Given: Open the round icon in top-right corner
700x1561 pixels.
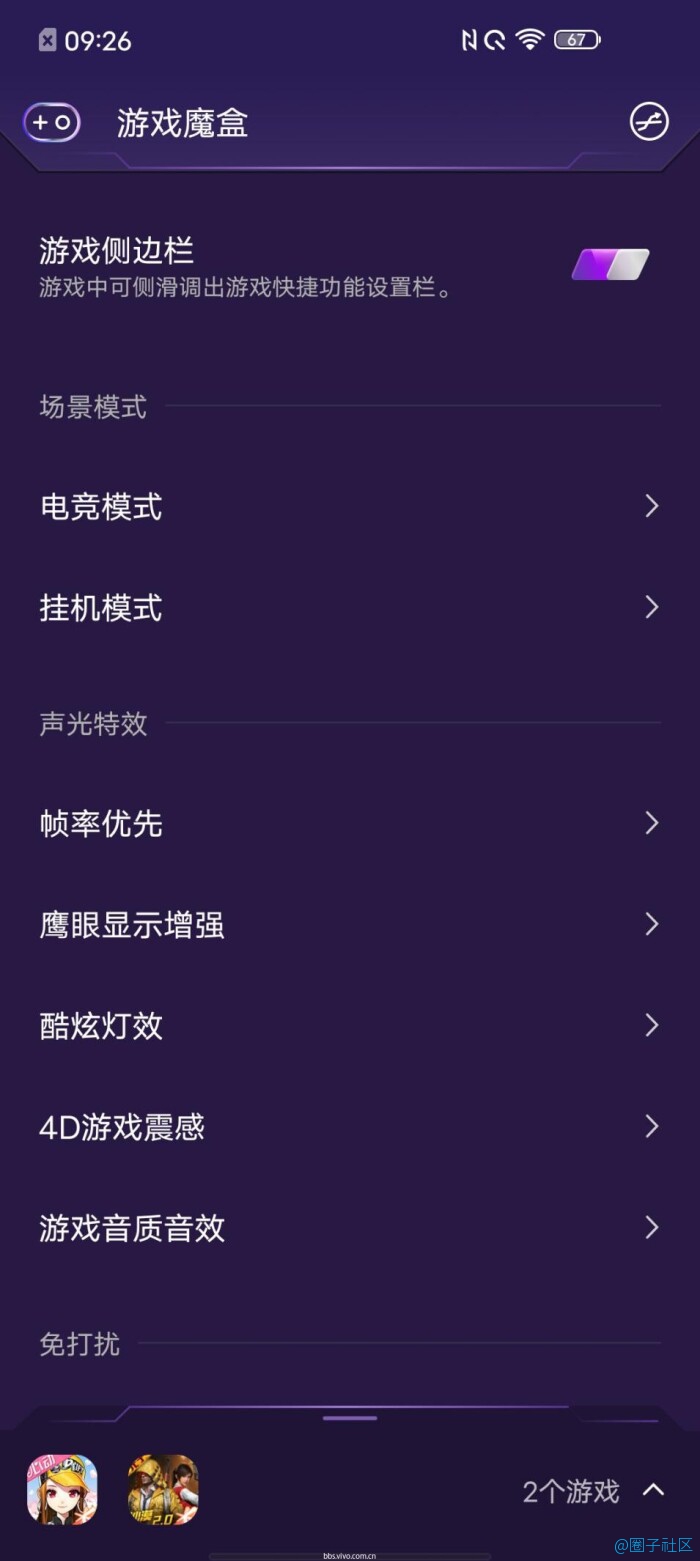Looking at the screenshot, I should [x=649, y=122].
